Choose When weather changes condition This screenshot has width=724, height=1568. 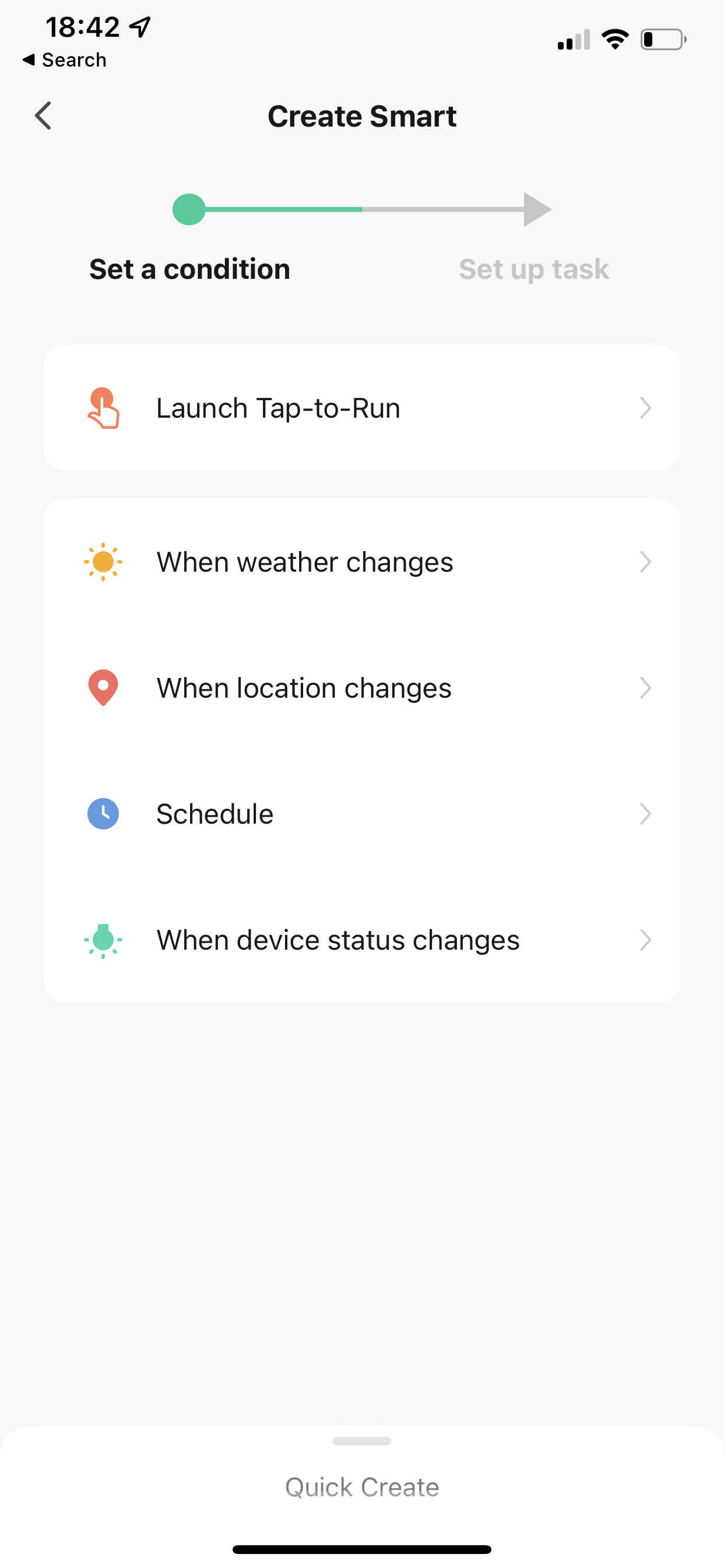[x=361, y=562]
